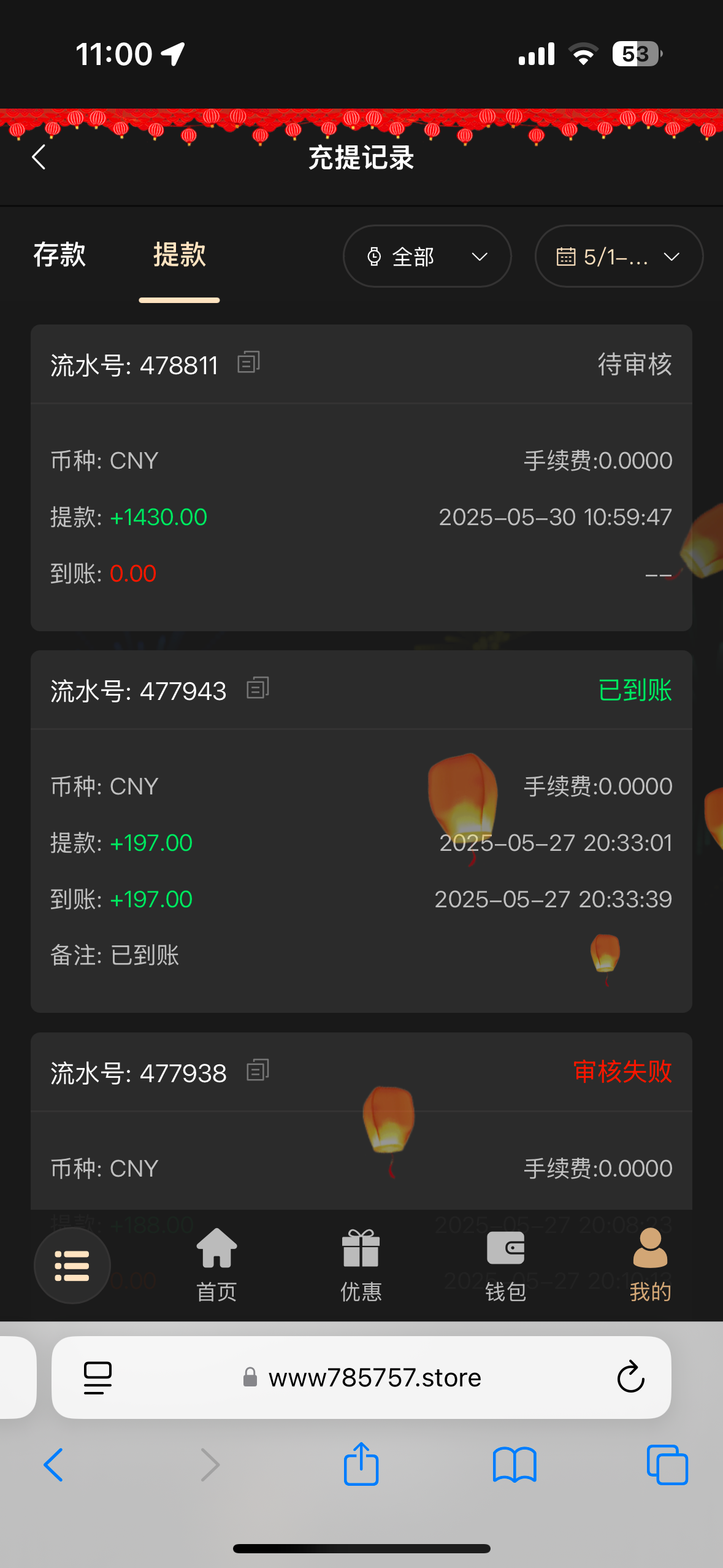Go to the 首页 home tab
723x1568 pixels.
tap(216, 1265)
